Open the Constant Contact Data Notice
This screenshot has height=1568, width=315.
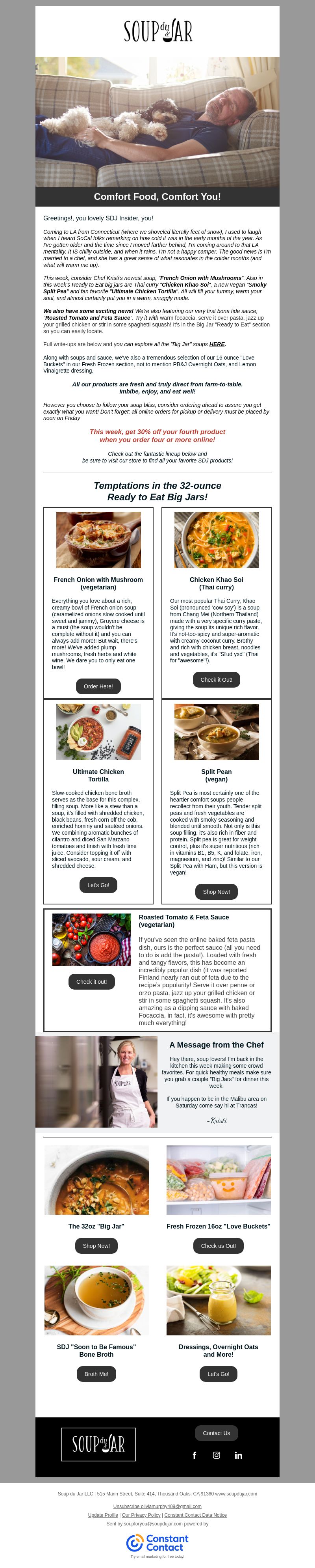[195, 1515]
